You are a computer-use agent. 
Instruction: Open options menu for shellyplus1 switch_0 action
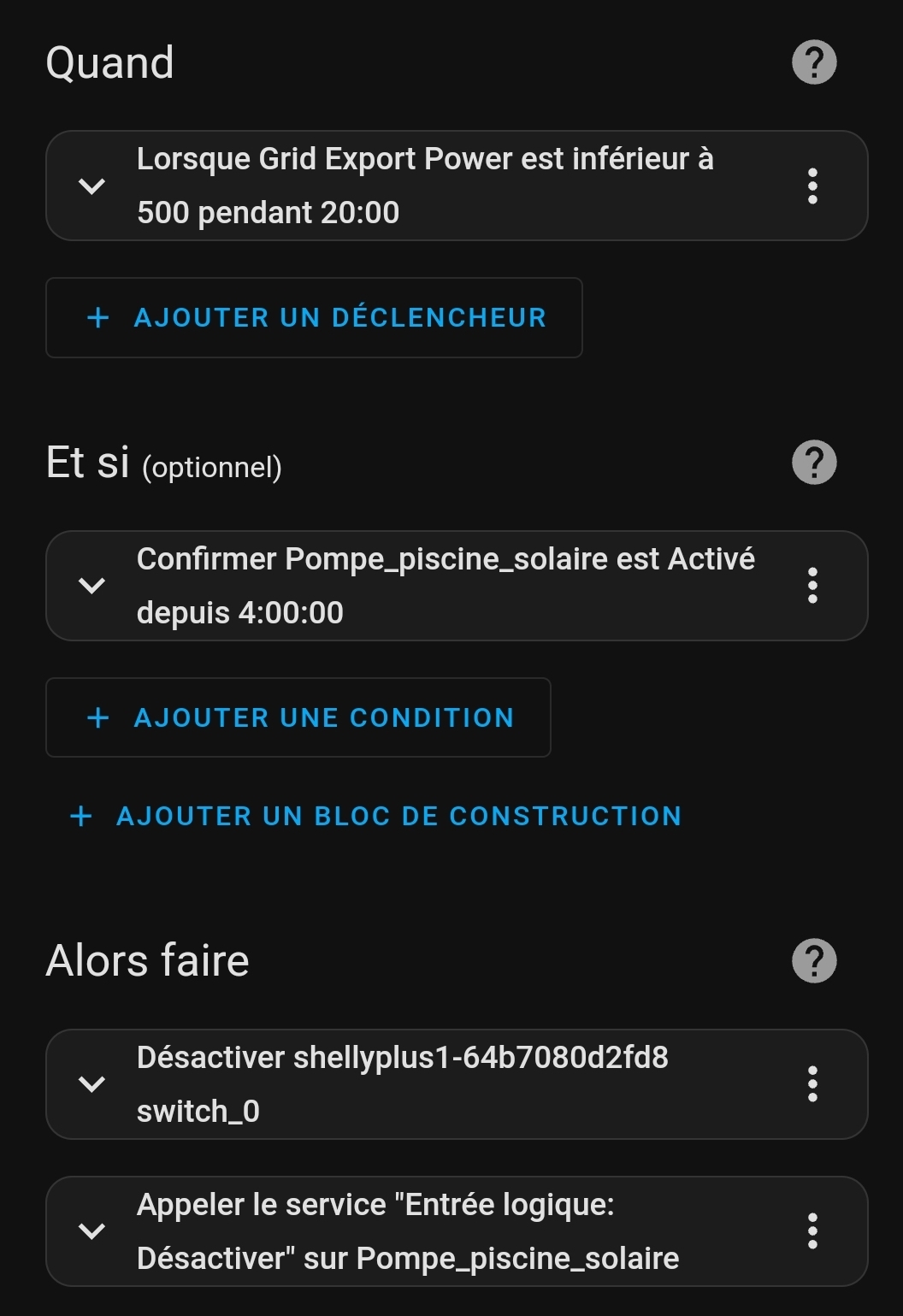812,1084
